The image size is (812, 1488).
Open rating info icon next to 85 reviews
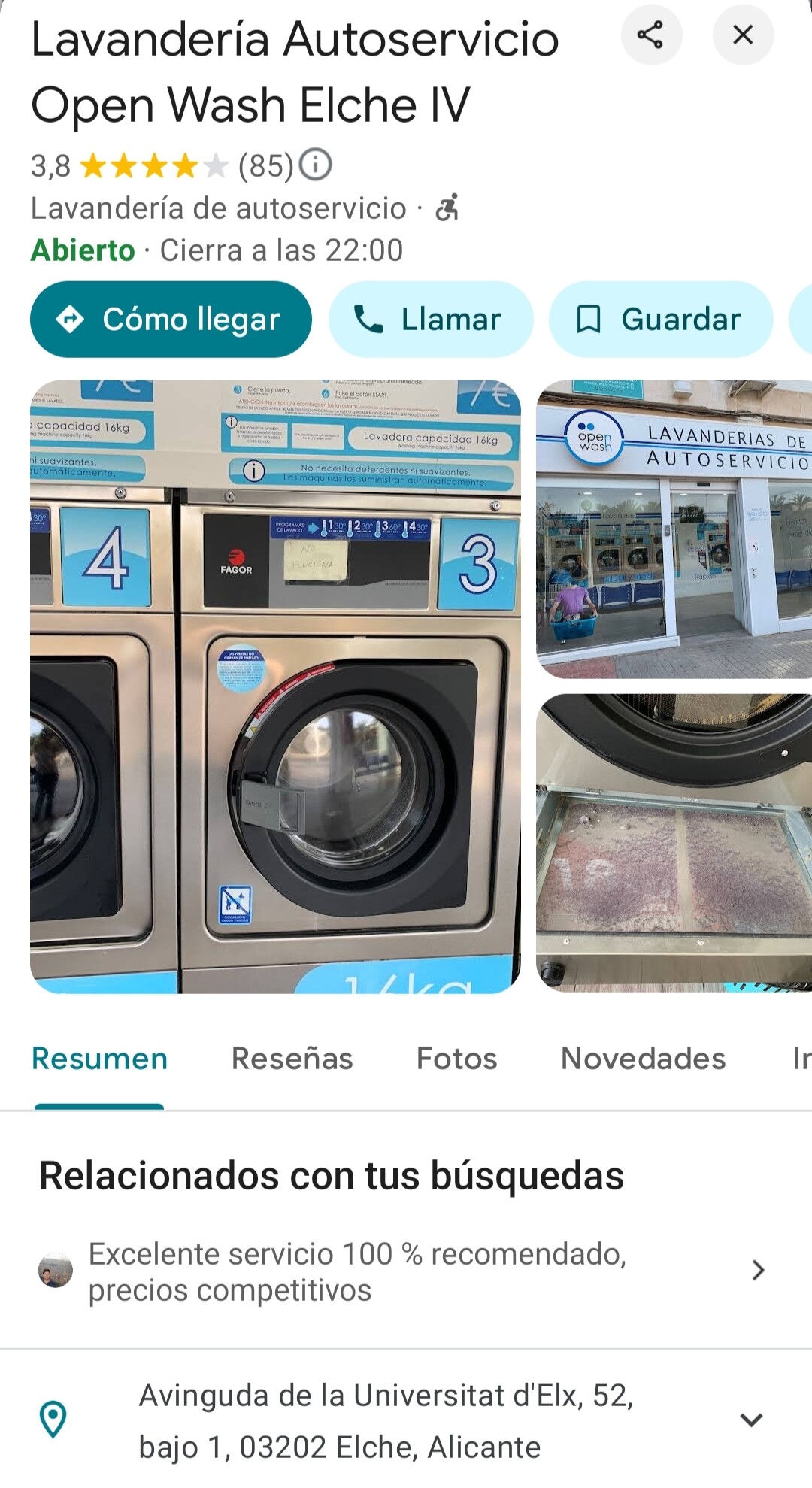click(x=315, y=165)
